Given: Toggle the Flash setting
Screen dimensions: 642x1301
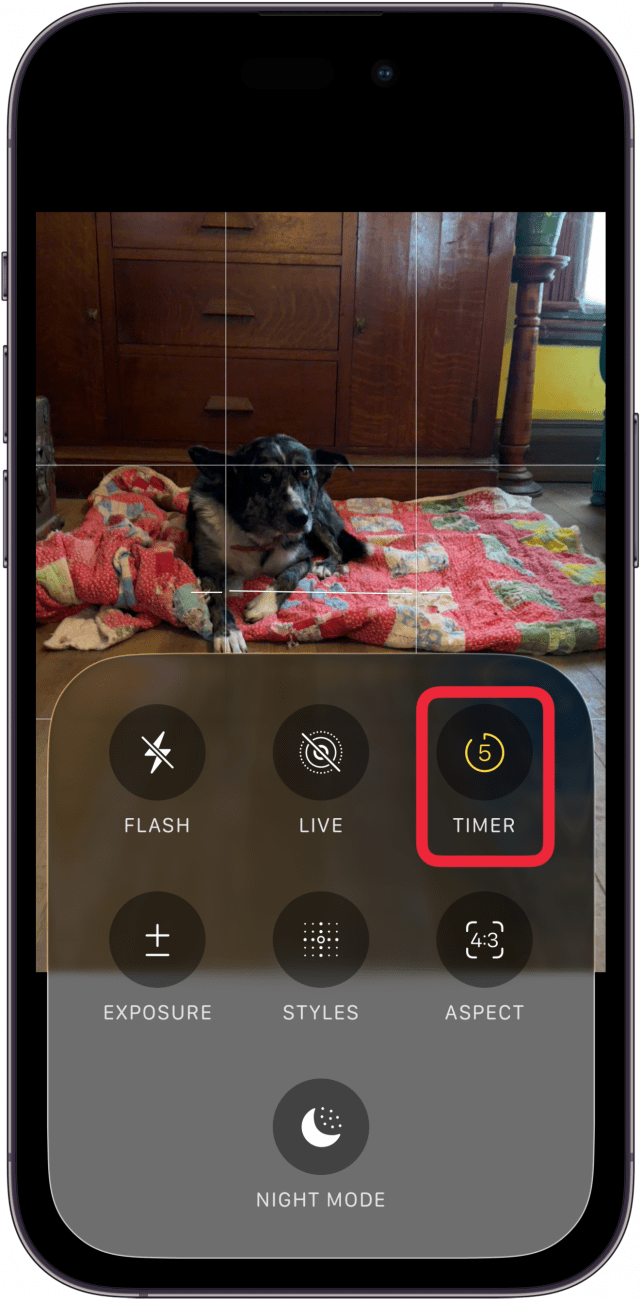Looking at the screenshot, I should point(157,752).
